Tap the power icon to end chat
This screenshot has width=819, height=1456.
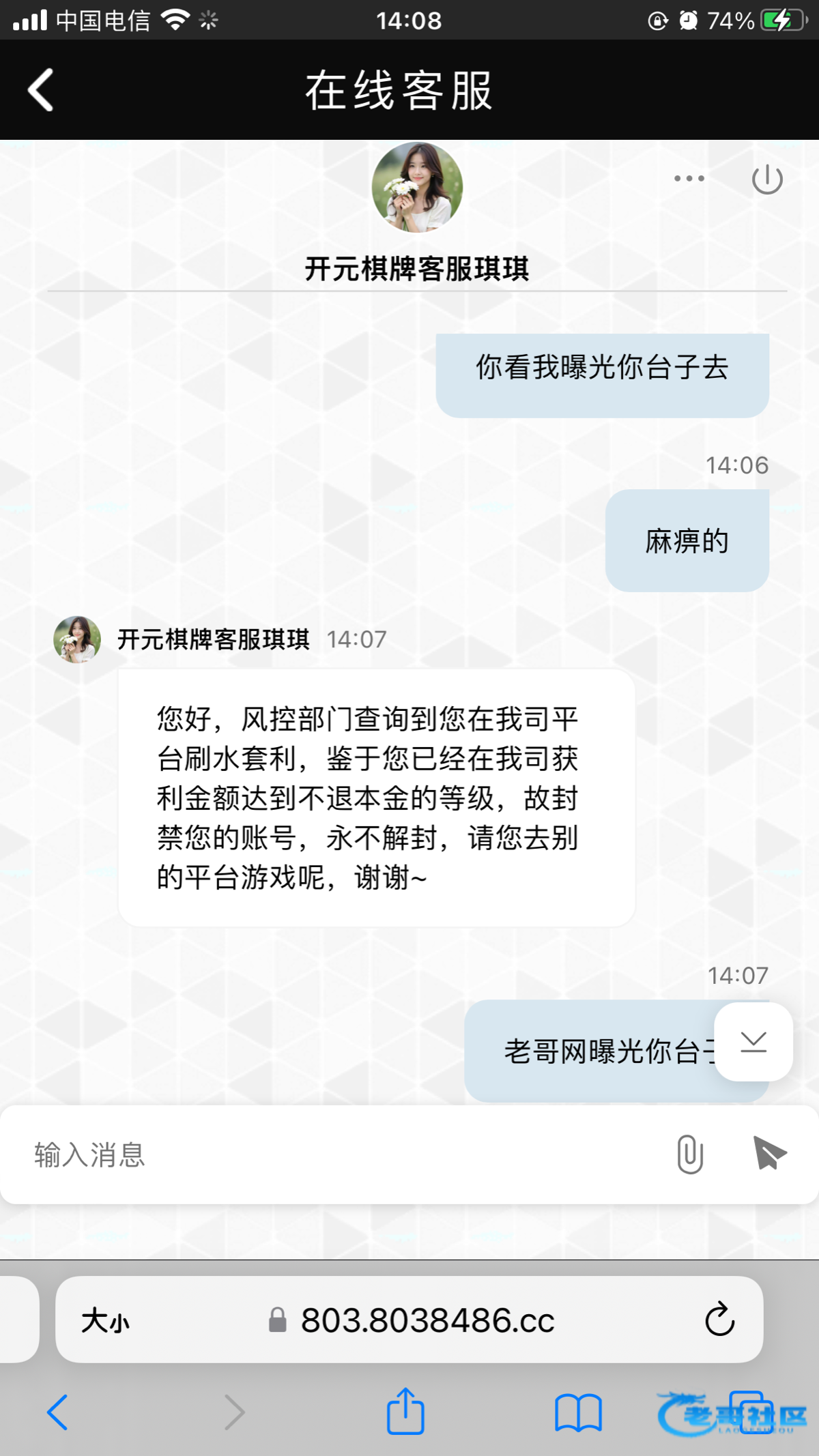767,179
